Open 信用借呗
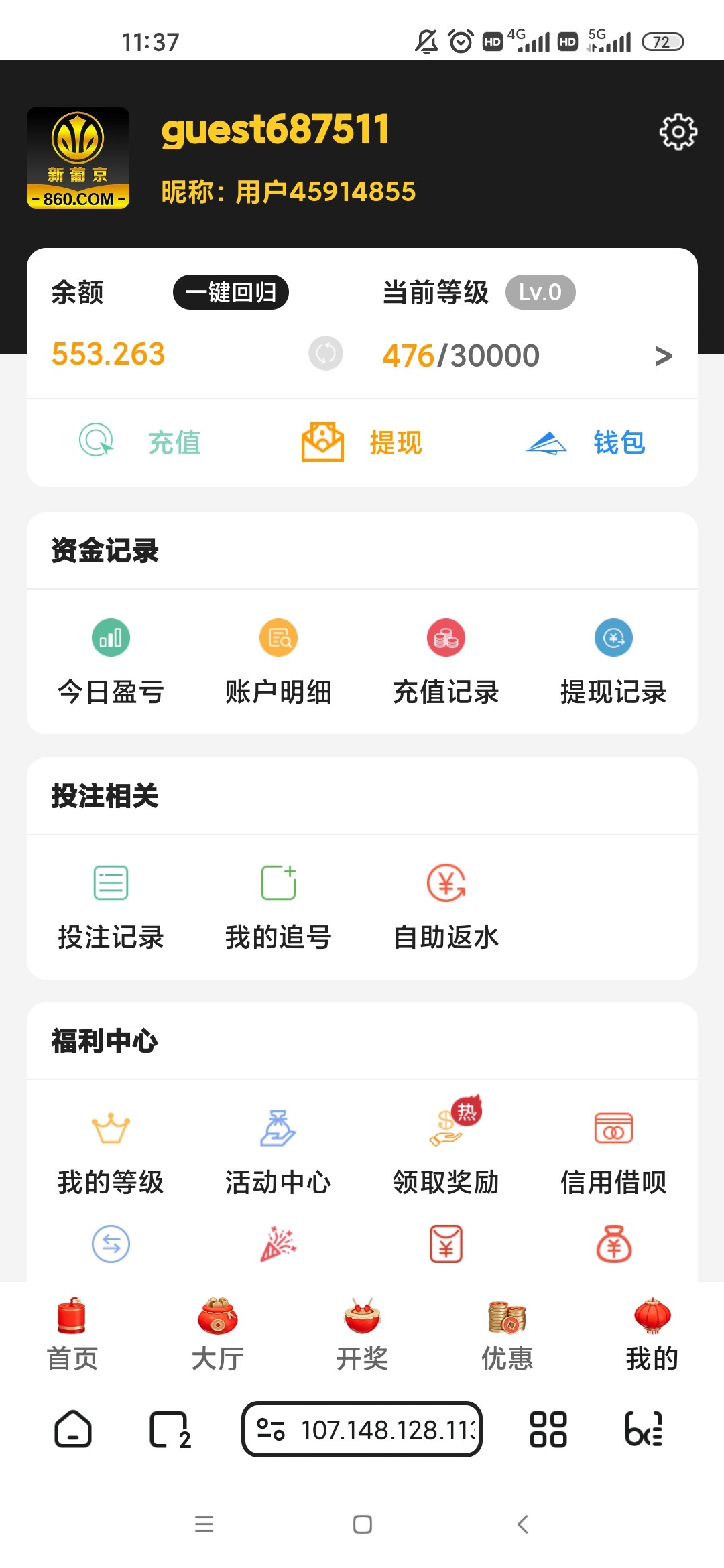 tap(613, 1153)
